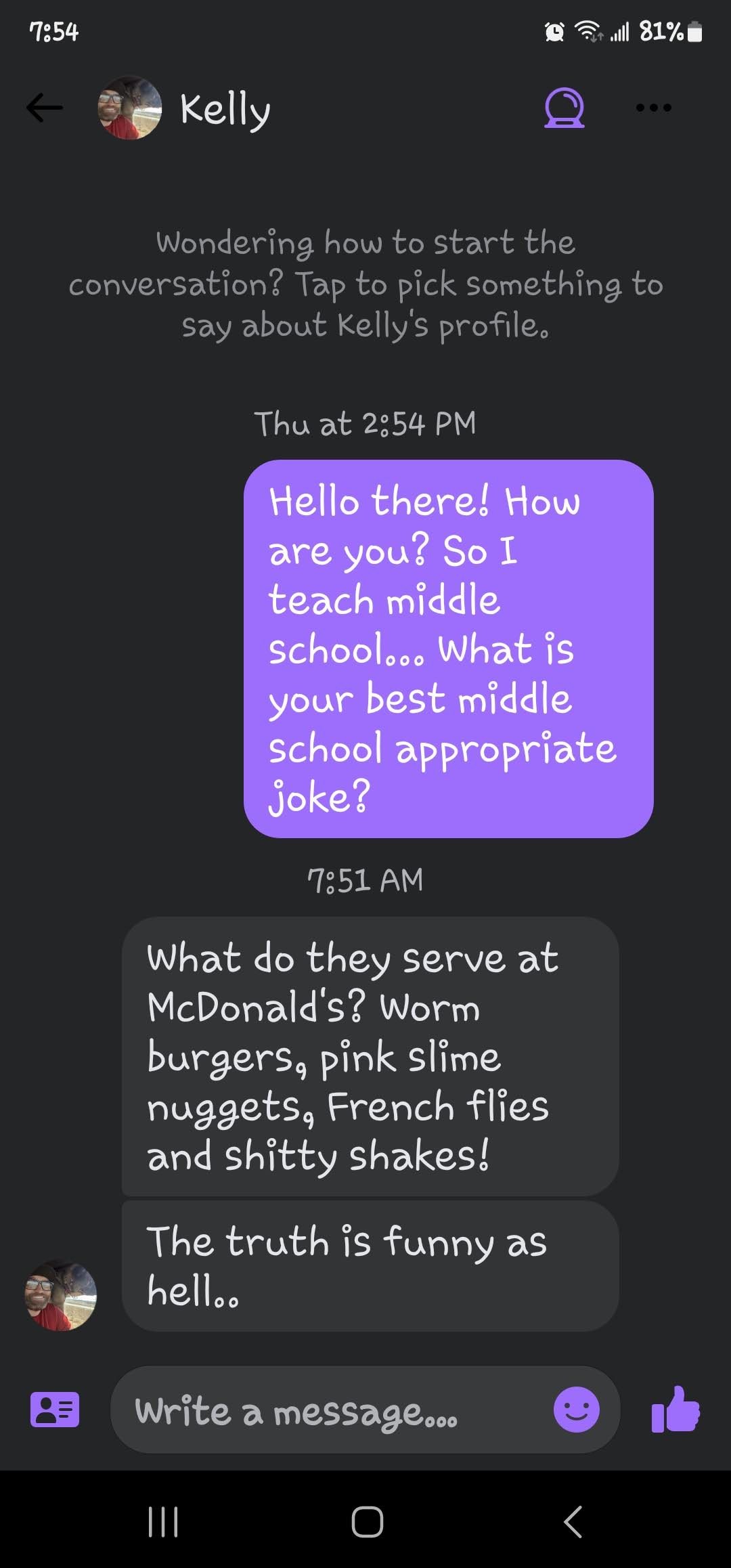
Task: Open Kelly's profile photo in header
Action: pos(130,108)
